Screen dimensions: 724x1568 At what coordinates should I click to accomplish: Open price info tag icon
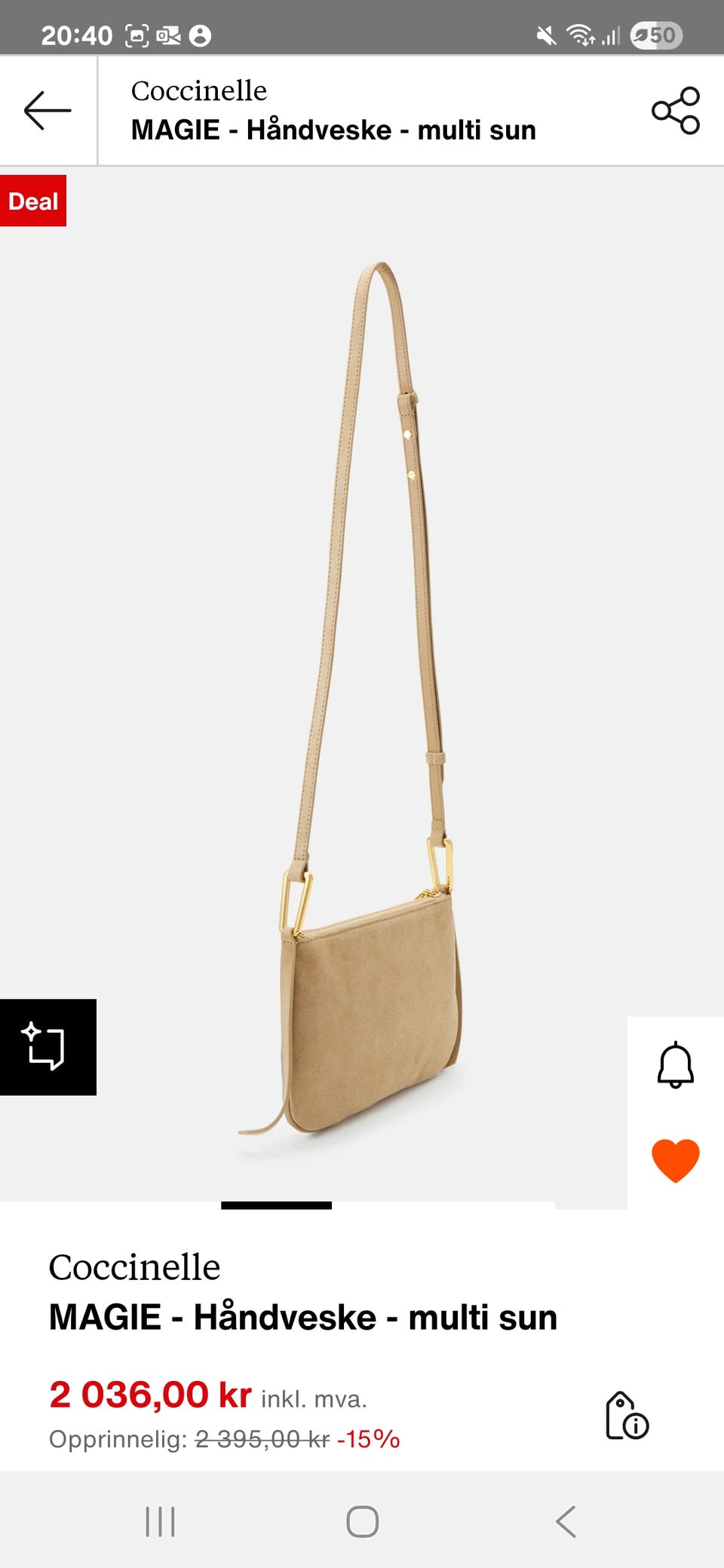point(627,1416)
